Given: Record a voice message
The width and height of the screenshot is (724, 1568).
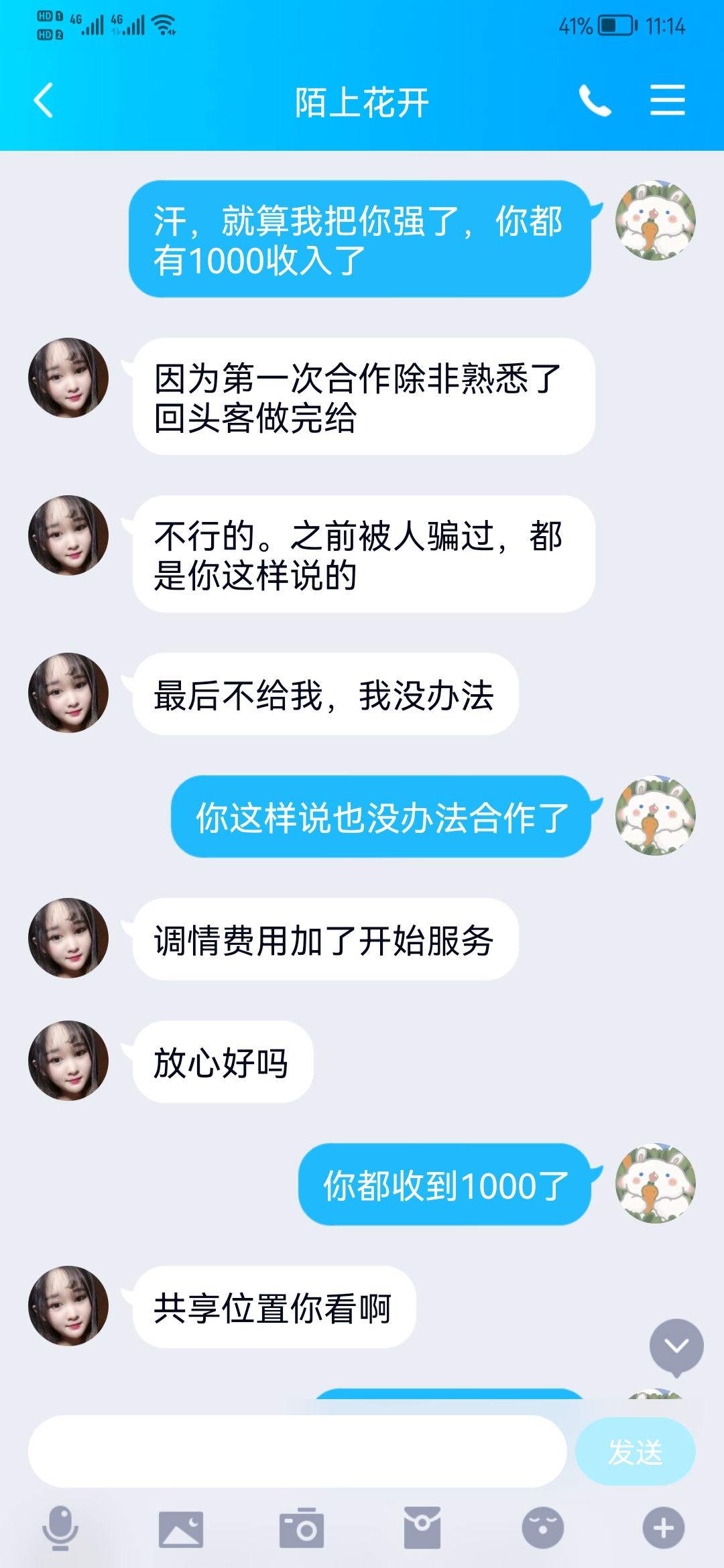Looking at the screenshot, I should [60, 1528].
